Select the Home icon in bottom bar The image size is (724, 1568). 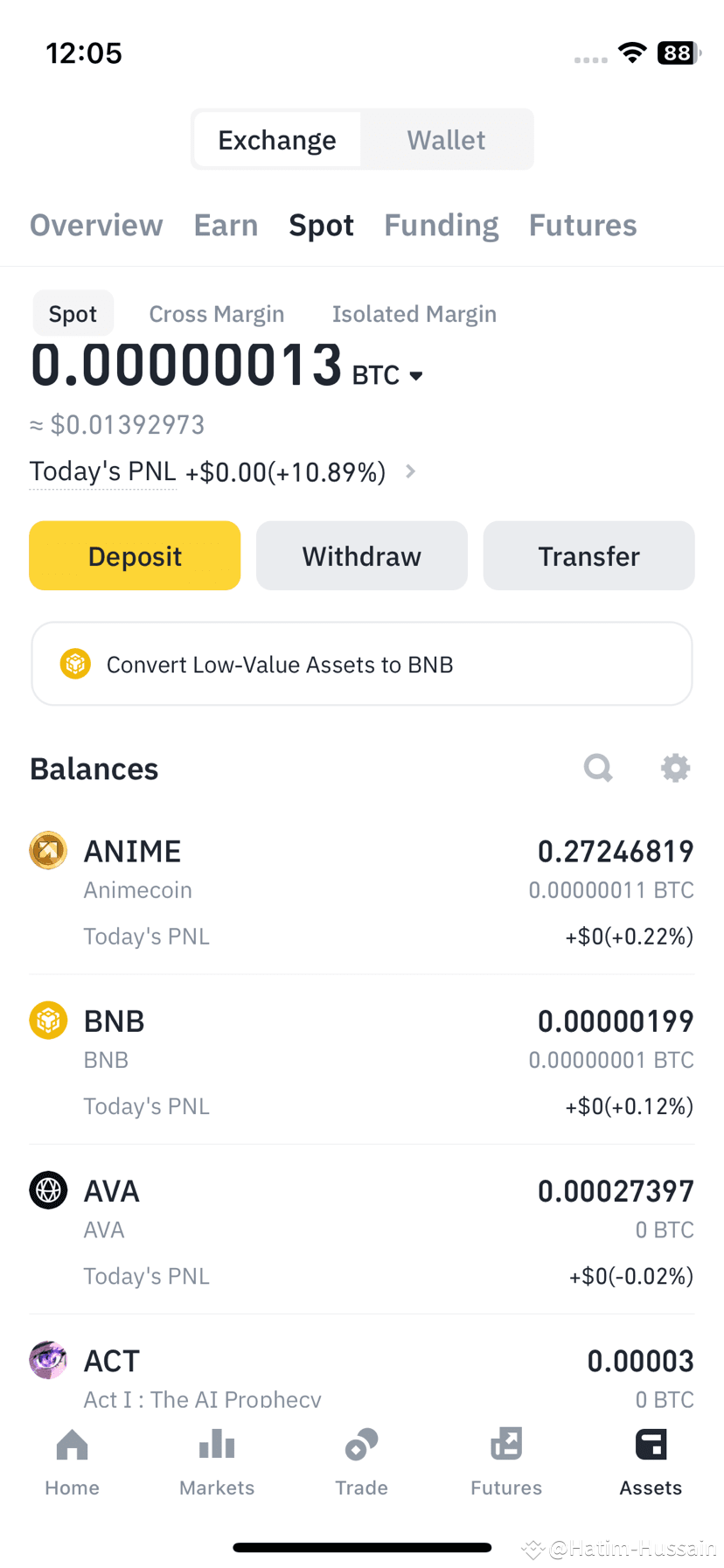(72, 1459)
